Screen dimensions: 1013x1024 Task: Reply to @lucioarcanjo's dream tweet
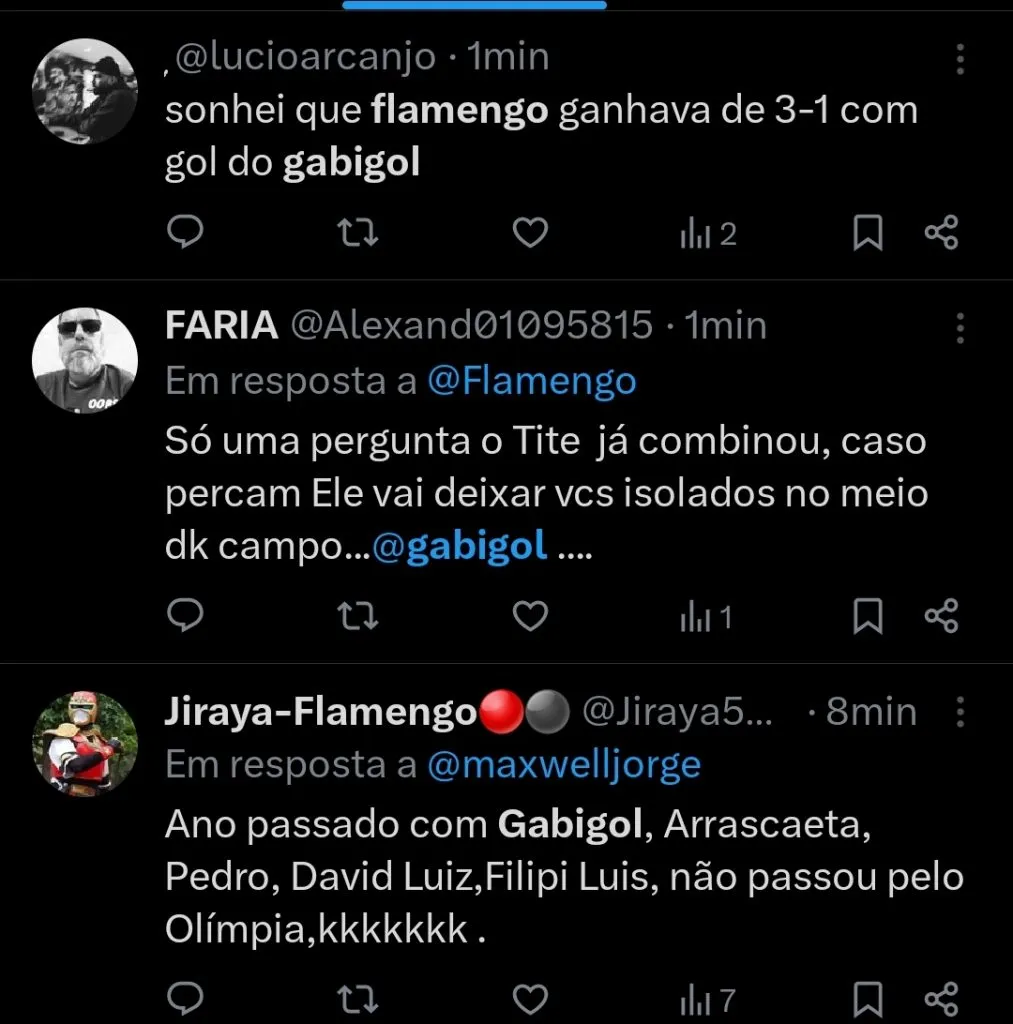[185, 232]
